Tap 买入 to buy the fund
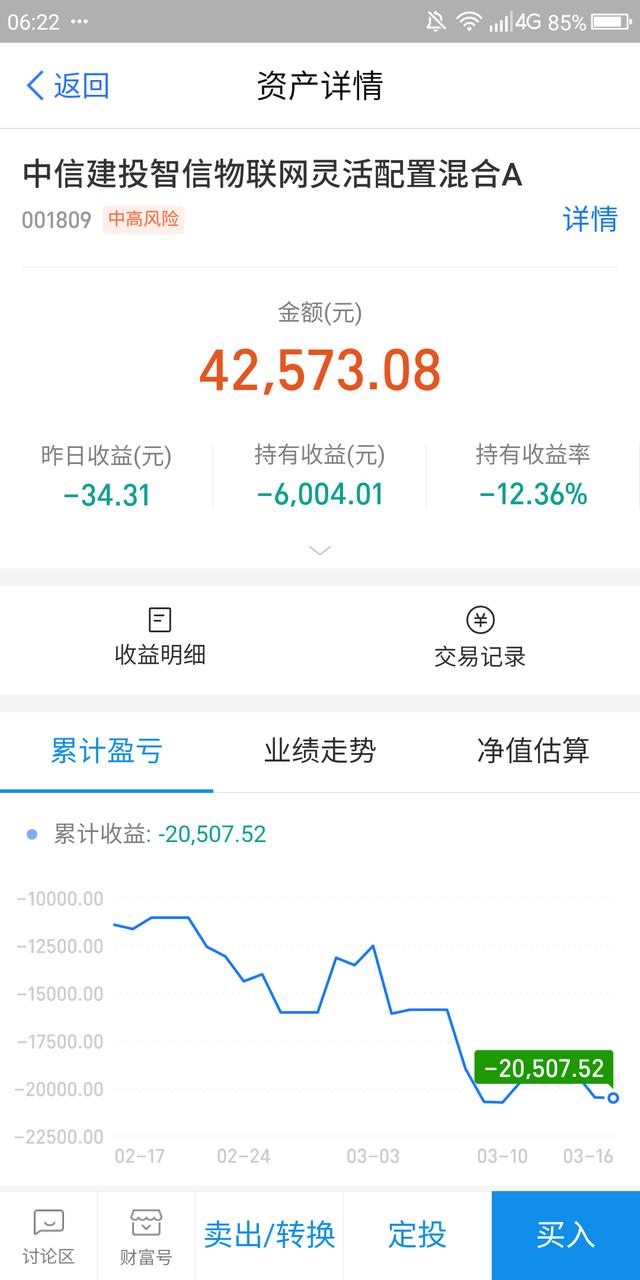 [566, 1235]
